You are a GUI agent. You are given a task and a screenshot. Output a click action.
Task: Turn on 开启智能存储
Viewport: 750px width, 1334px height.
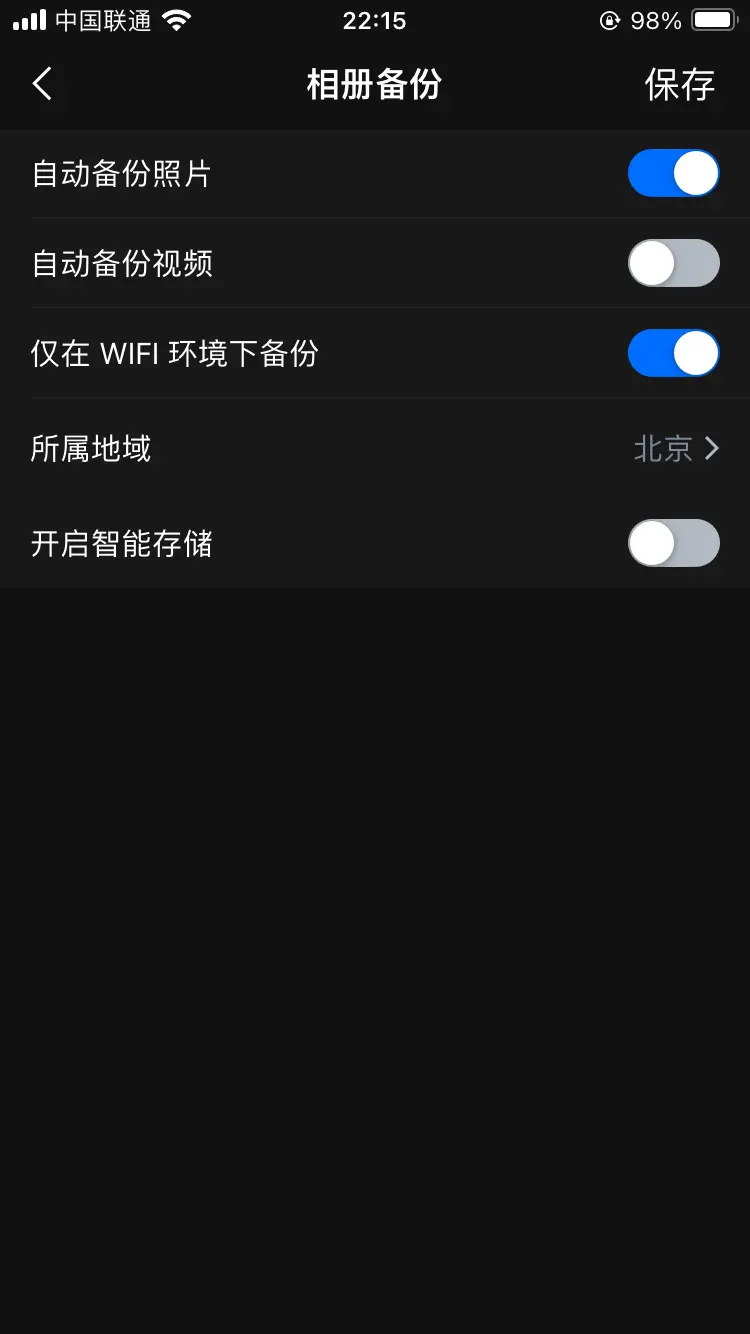673,543
